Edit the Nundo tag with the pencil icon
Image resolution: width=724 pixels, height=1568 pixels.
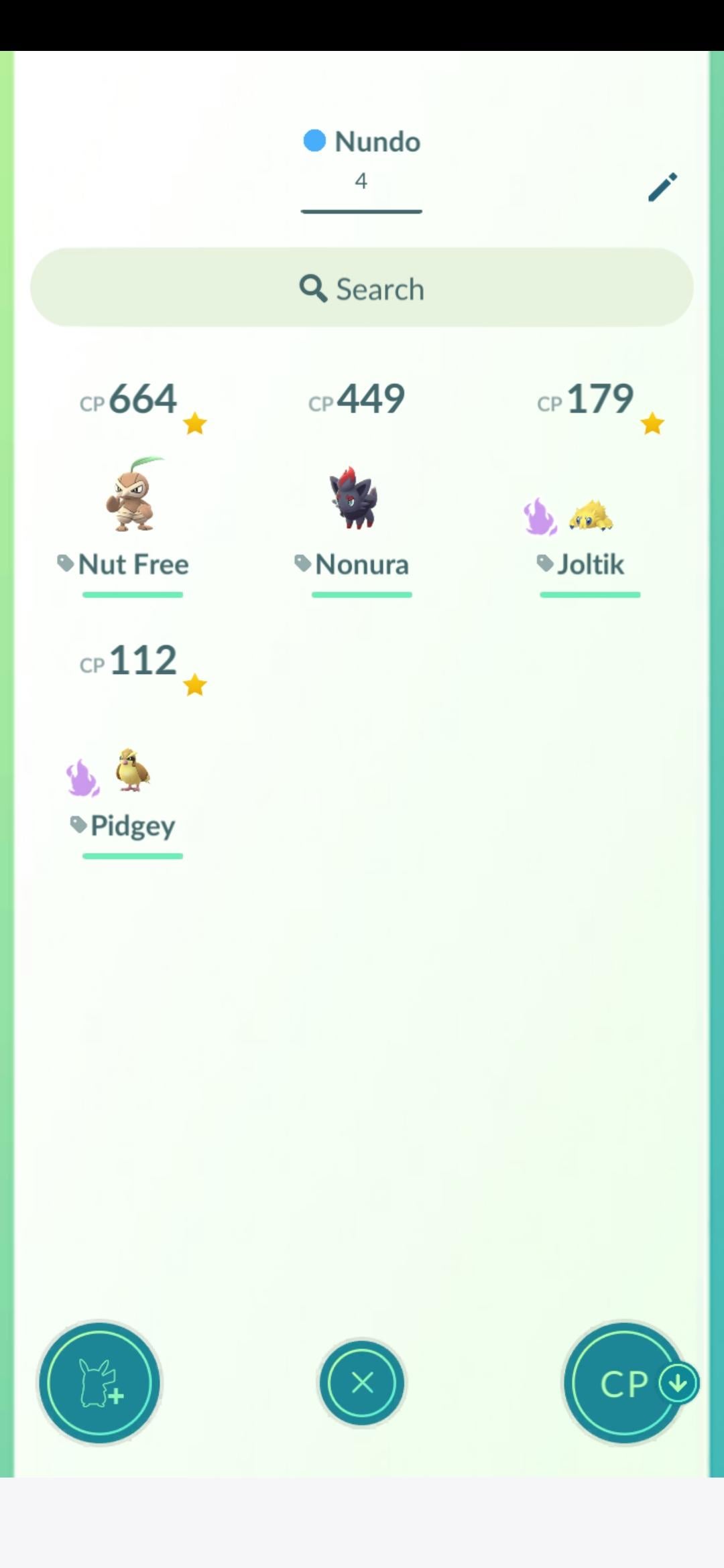click(x=662, y=187)
